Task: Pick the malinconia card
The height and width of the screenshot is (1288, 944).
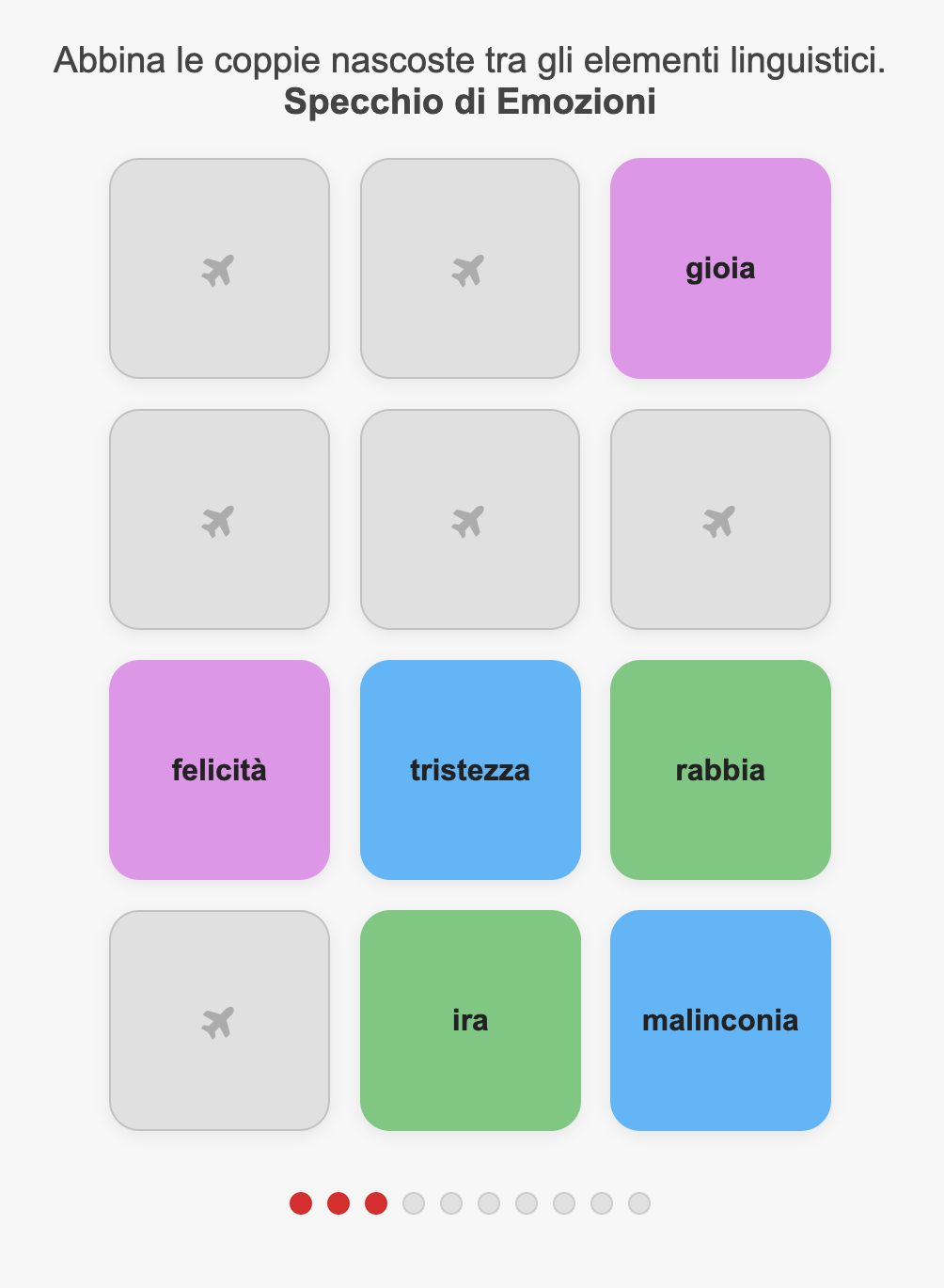Action: pyautogui.click(x=720, y=1020)
